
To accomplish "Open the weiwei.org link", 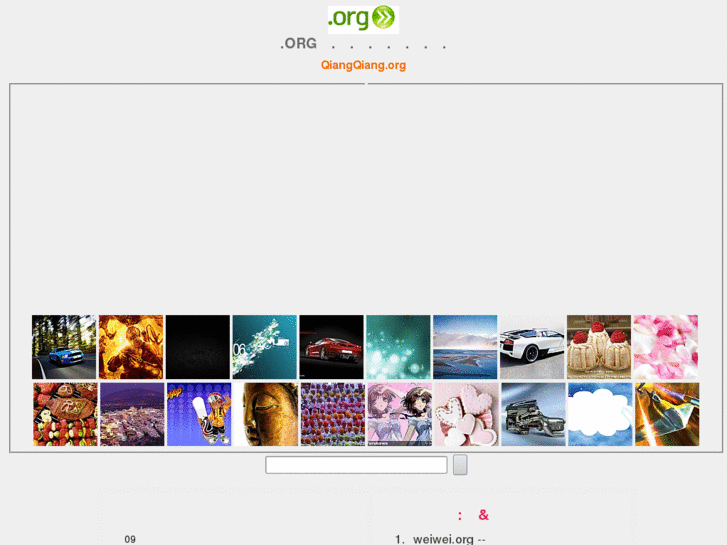I will (x=443, y=539).
